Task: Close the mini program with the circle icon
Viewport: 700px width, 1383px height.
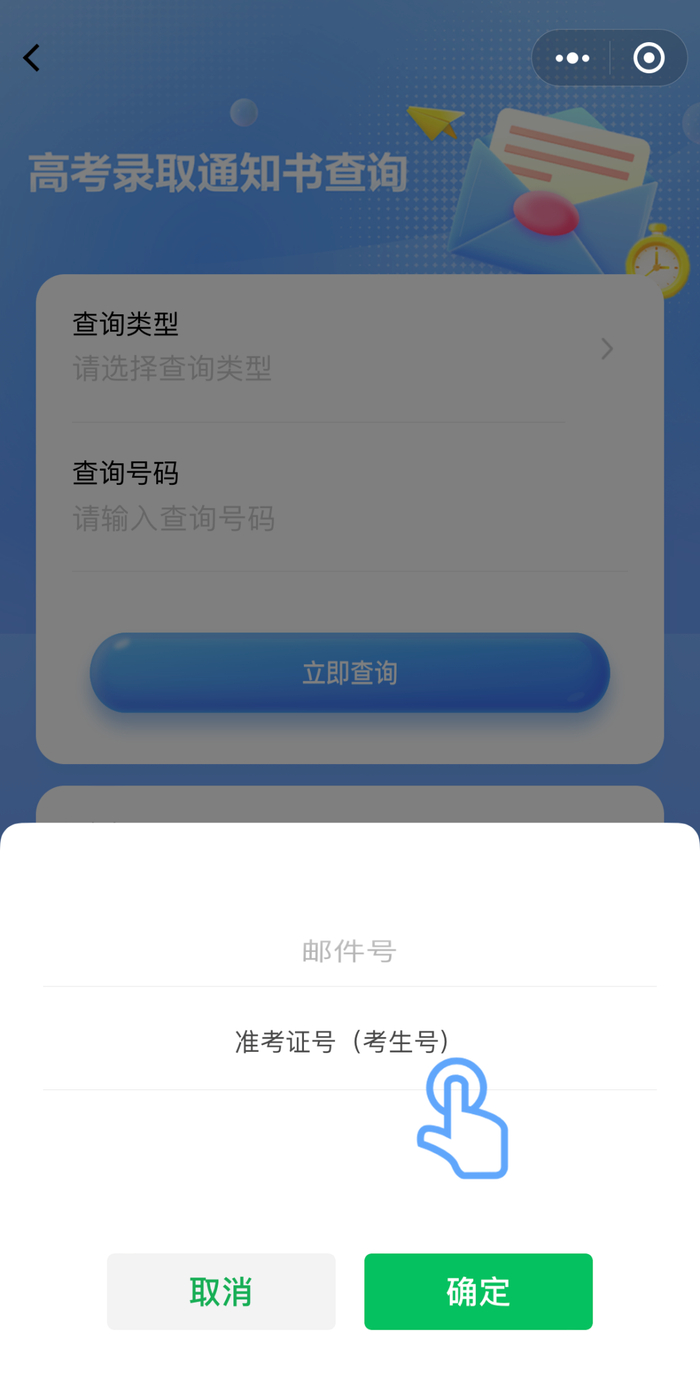Action: (x=649, y=58)
